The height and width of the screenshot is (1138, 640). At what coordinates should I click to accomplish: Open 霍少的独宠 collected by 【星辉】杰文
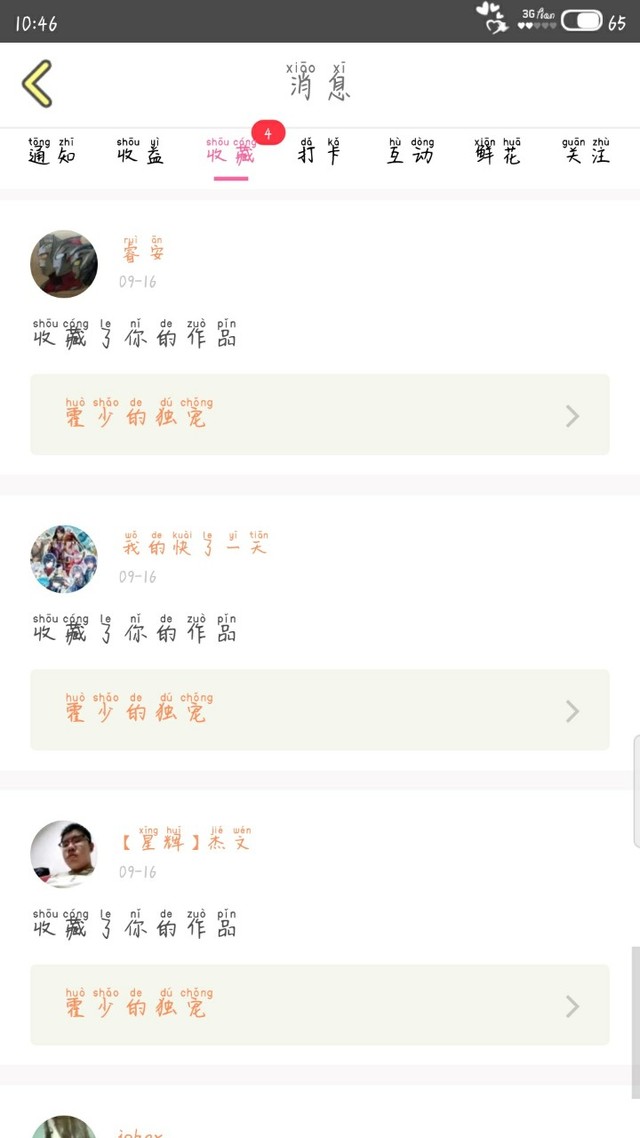click(x=320, y=1005)
